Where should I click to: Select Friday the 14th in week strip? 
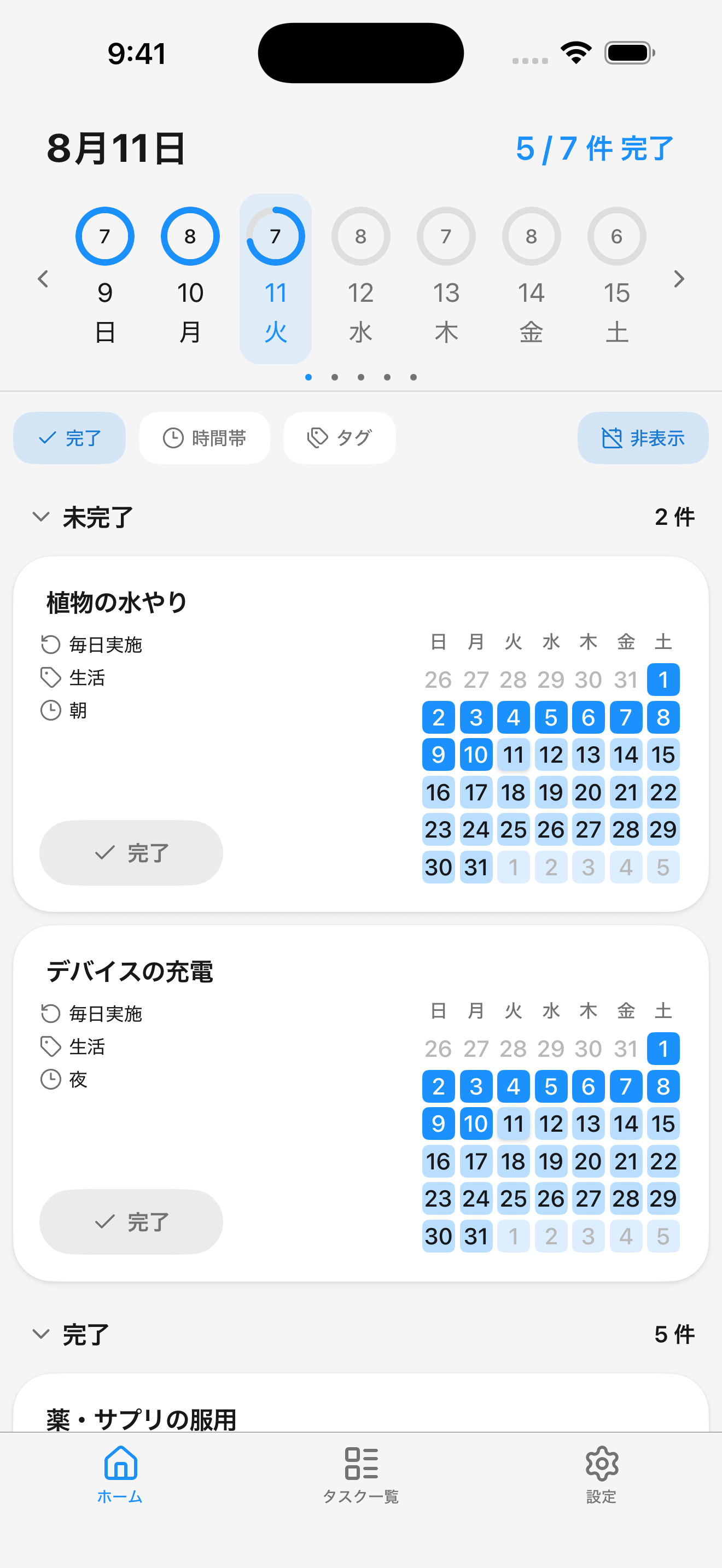click(x=531, y=278)
